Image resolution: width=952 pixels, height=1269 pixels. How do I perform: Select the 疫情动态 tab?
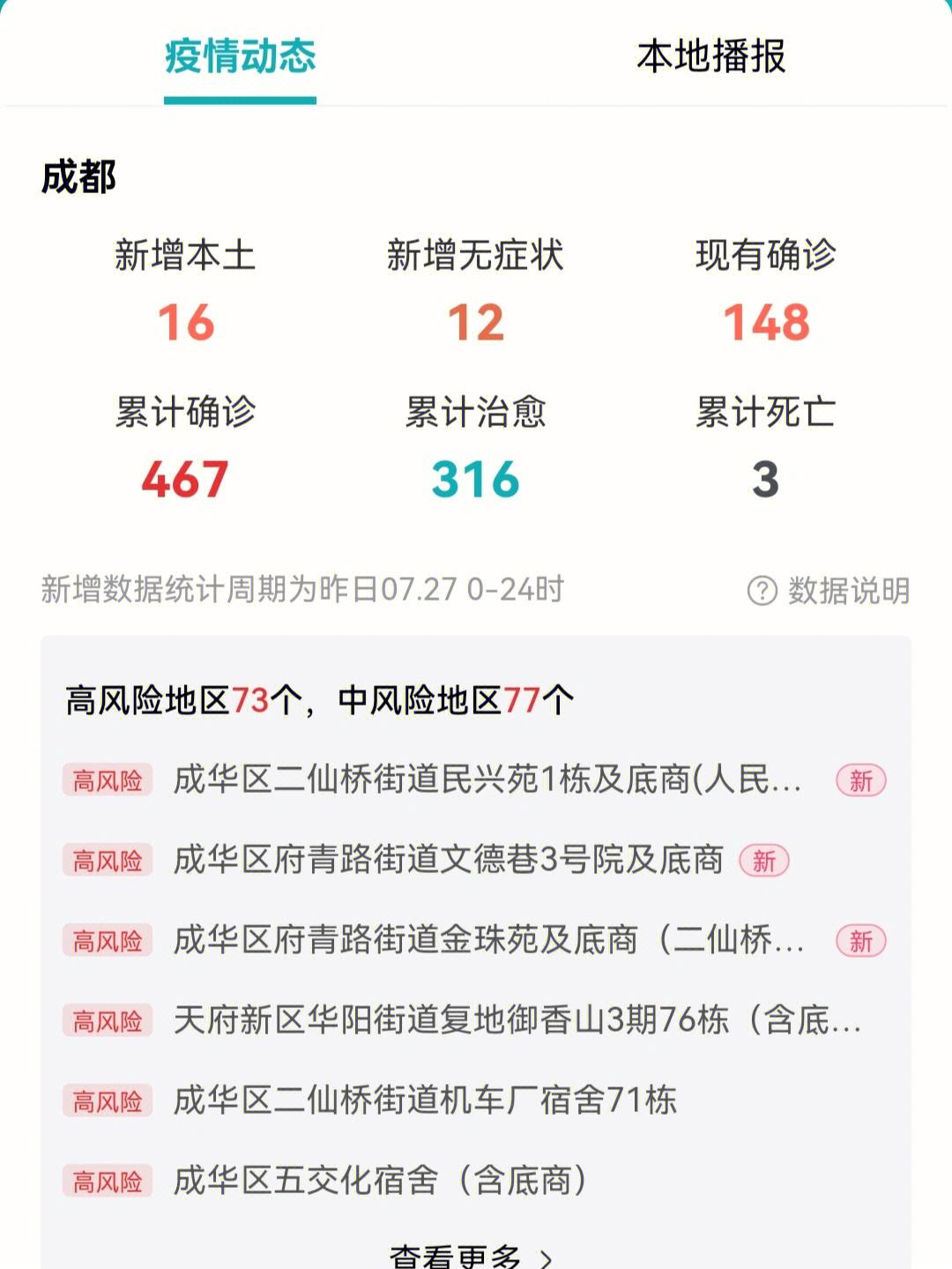coord(238,55)
